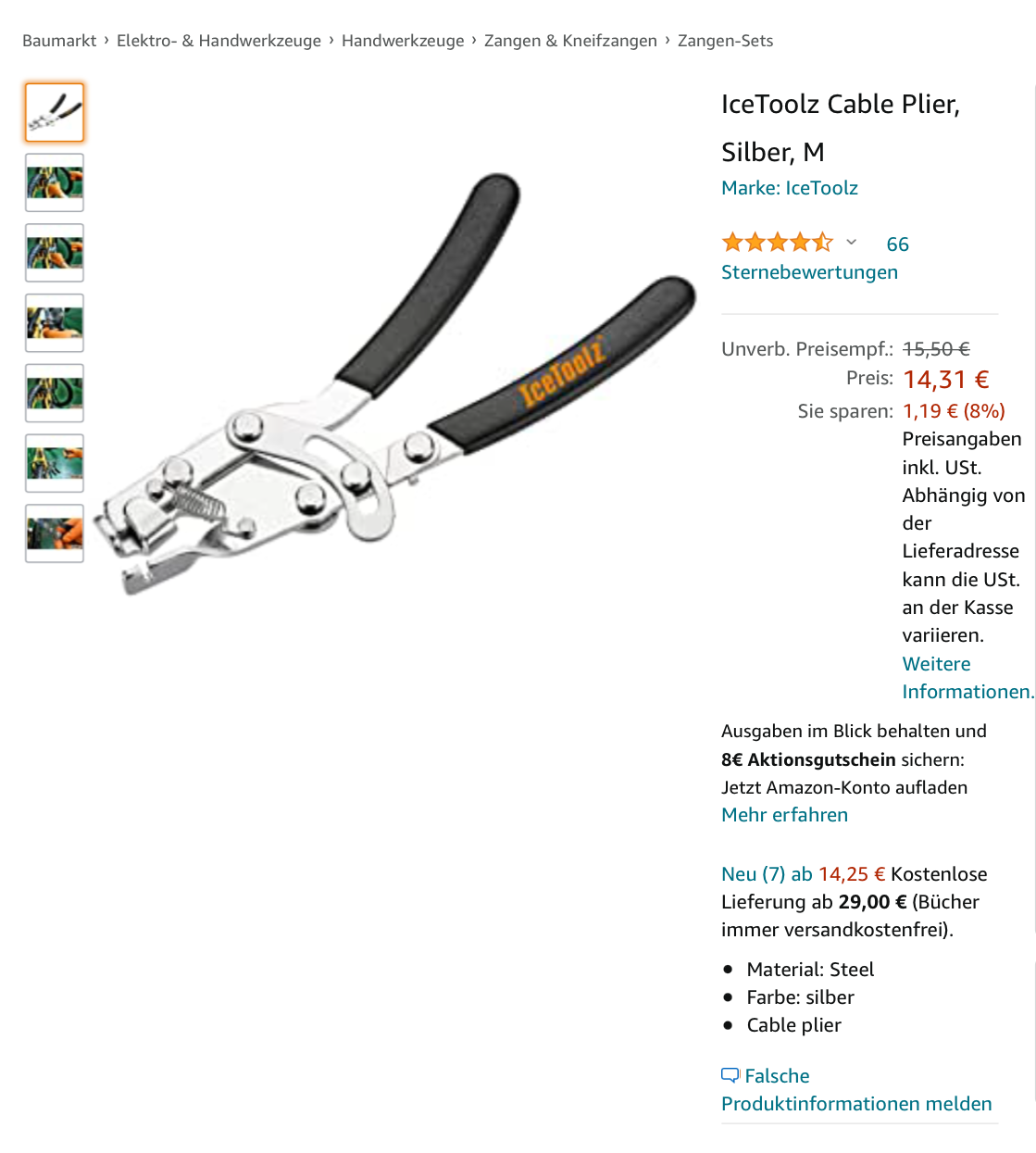Select the first product thumbnail of the plier
The height and width of the screenshot is (1153, 1036).
55,112
